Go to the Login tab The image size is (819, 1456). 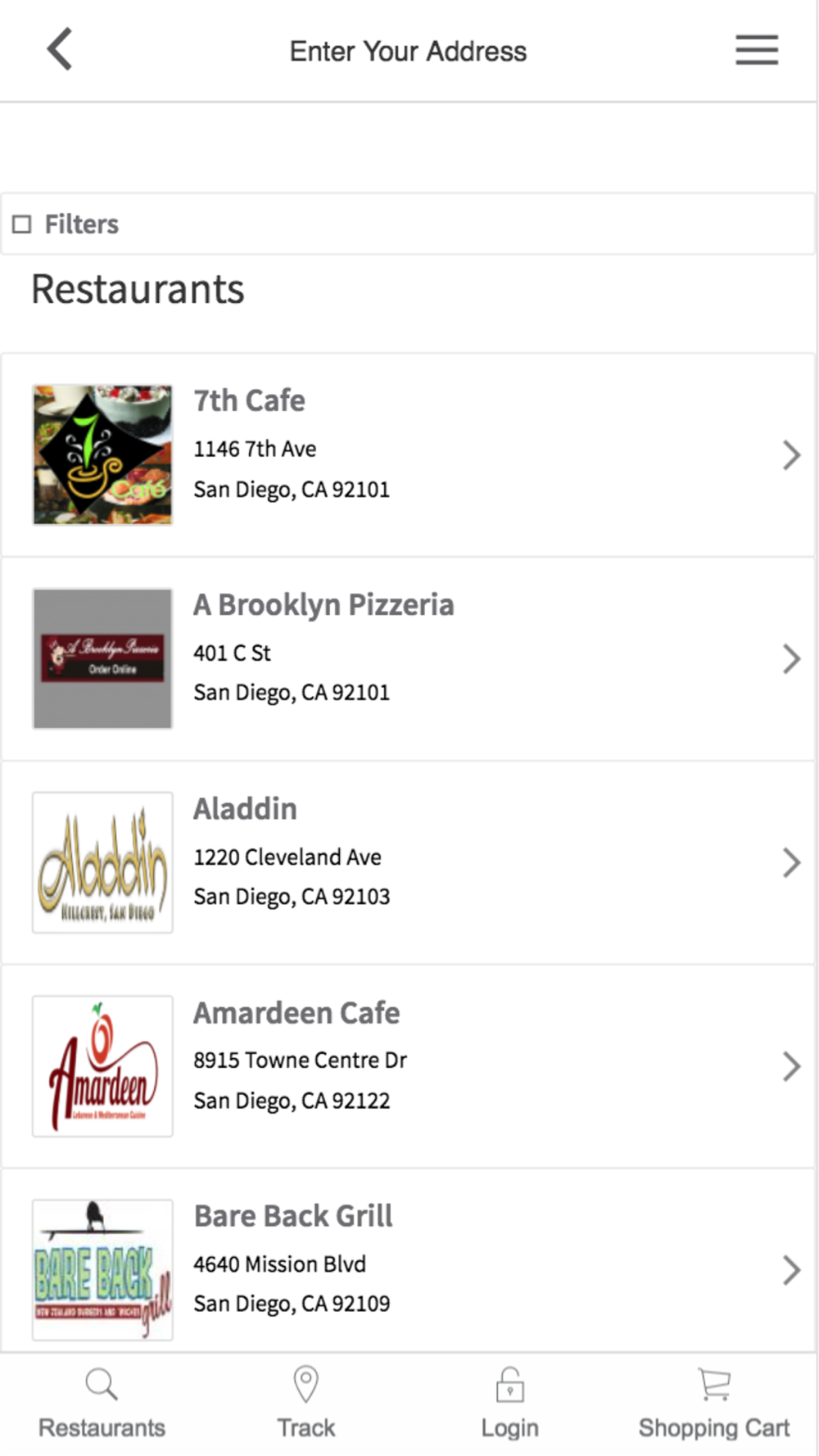[509, 1404]
